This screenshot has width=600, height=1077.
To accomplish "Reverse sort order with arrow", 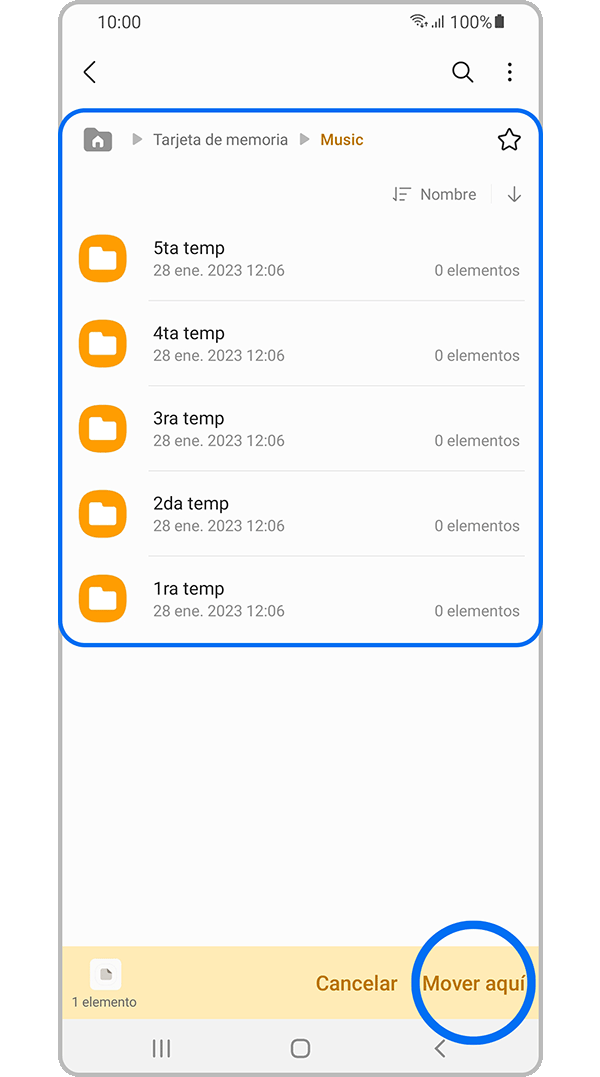I will [514, 195].
